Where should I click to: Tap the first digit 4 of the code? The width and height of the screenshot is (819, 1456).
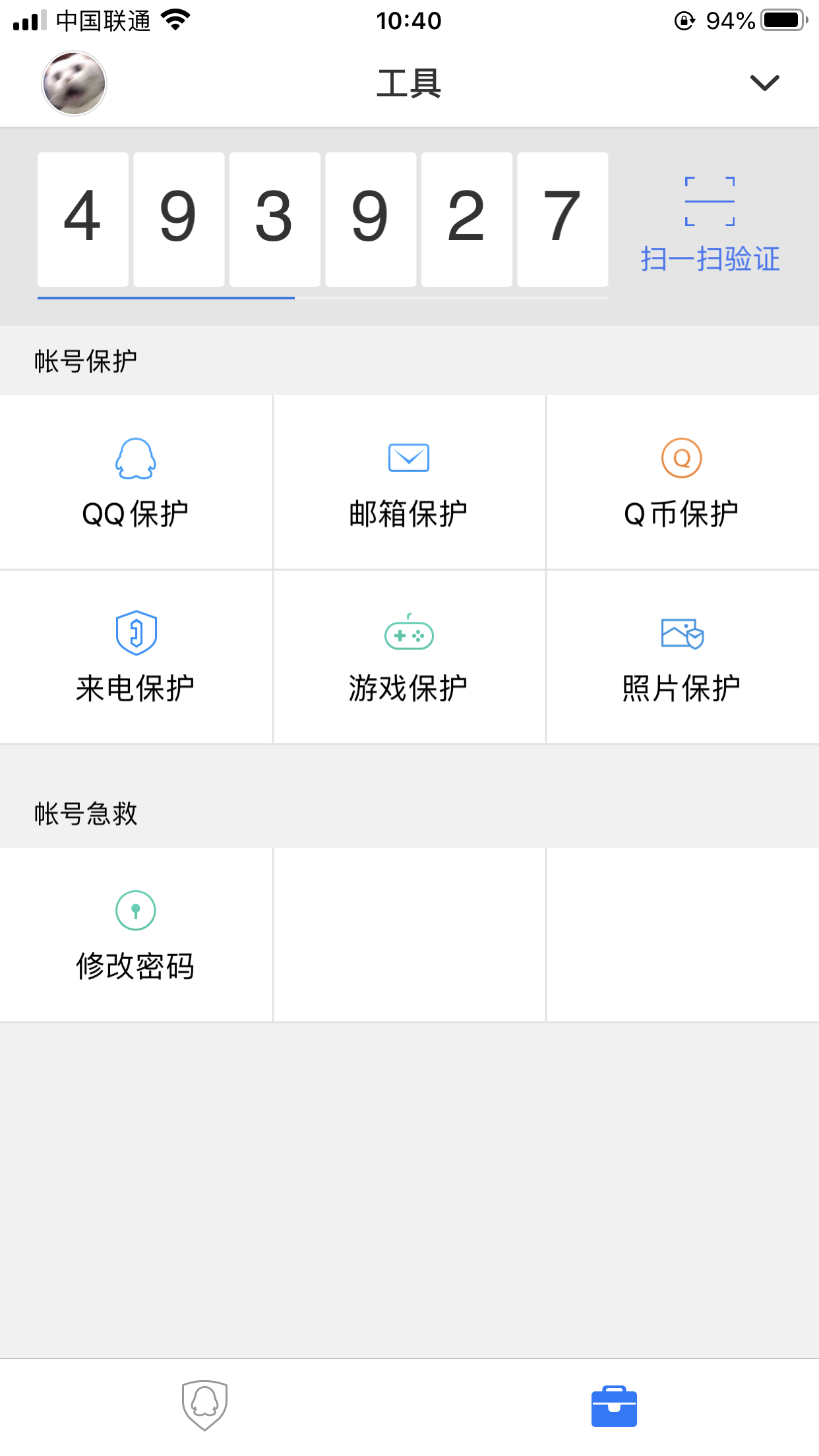(82, 220)
